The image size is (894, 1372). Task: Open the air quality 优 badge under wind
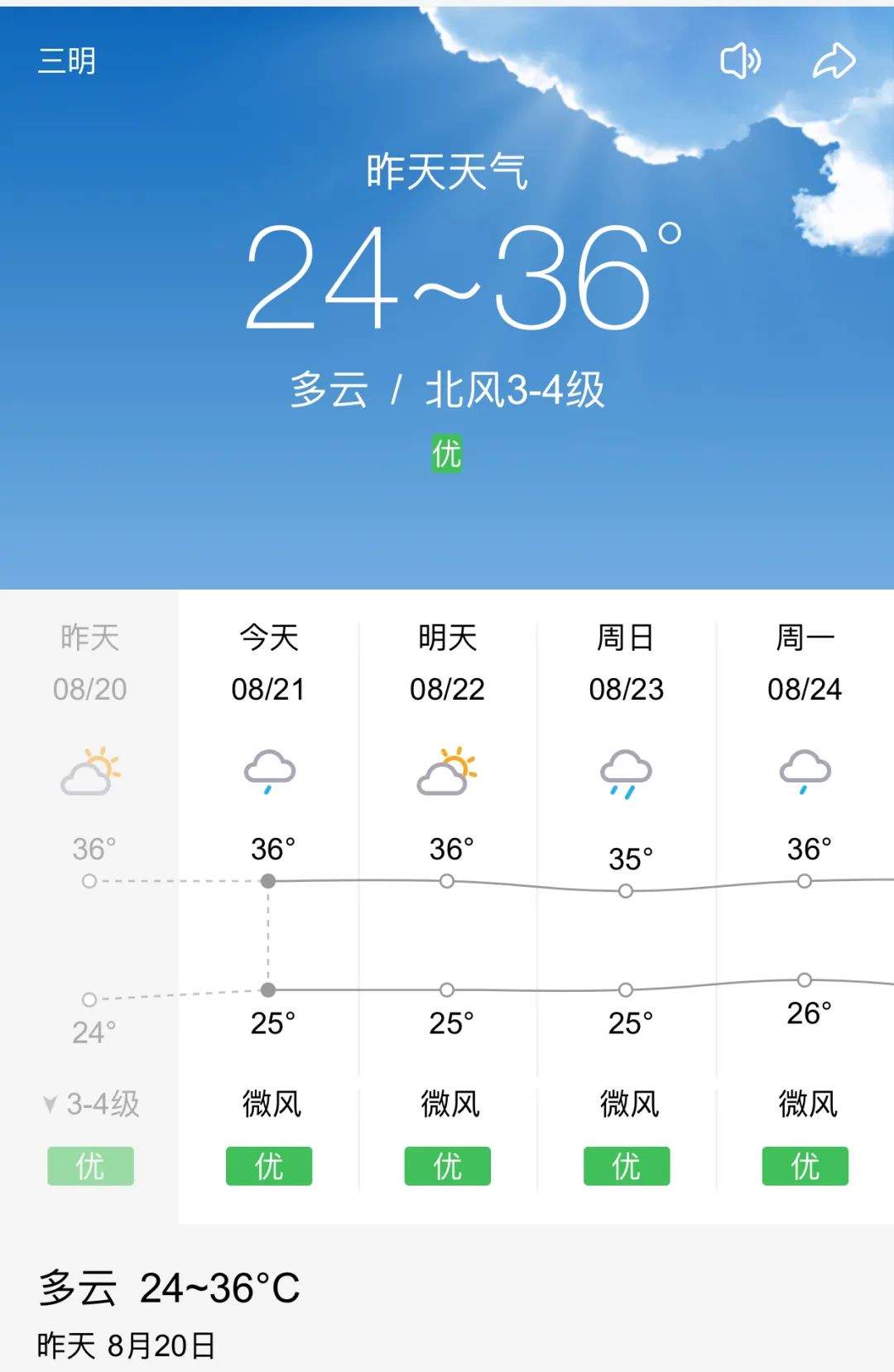point(447,454)
